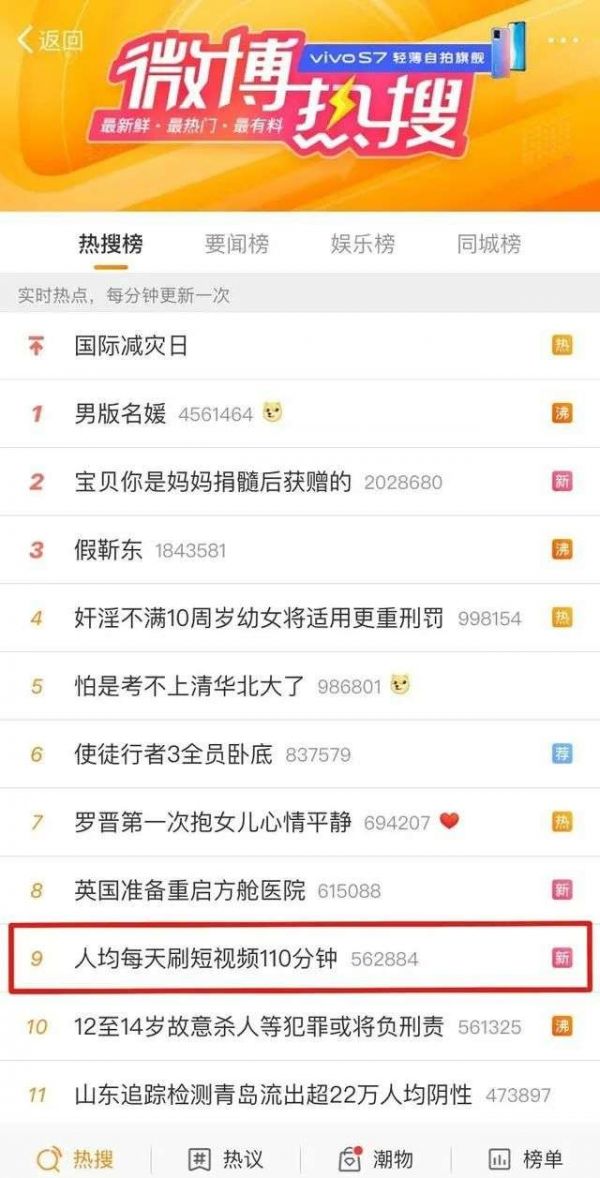Go back with the 返回 button
Image resolution: width=600 pixels, height=1178 pixels.
[49, 40]
